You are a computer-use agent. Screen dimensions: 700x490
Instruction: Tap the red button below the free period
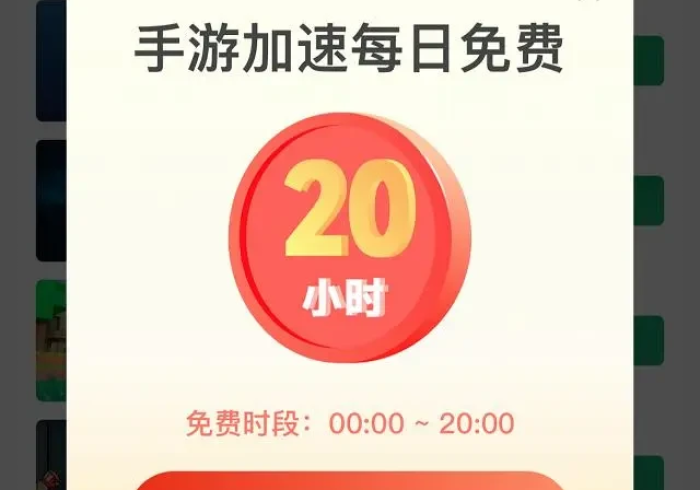[x=350, y=482]
